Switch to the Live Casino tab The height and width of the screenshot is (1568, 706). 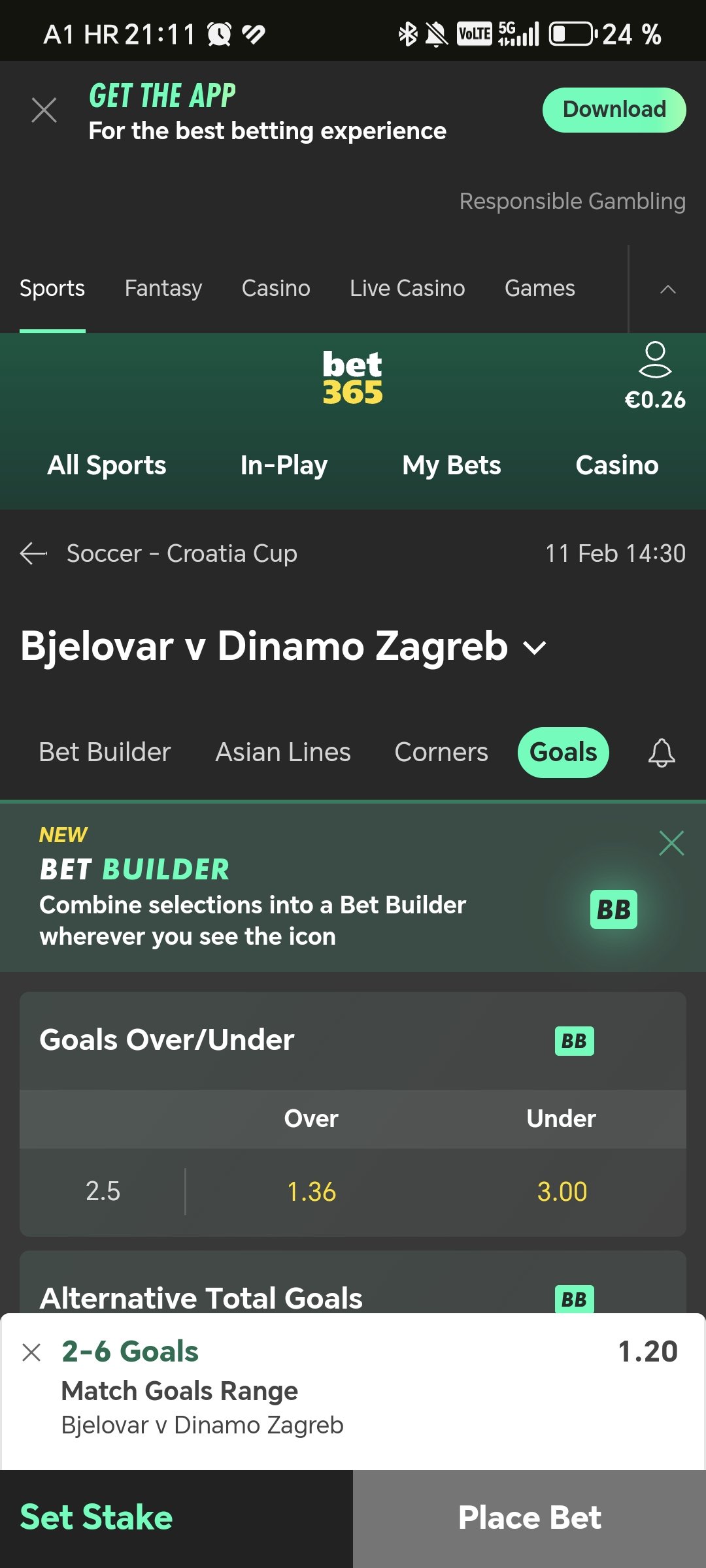click(x=407, y=288)
